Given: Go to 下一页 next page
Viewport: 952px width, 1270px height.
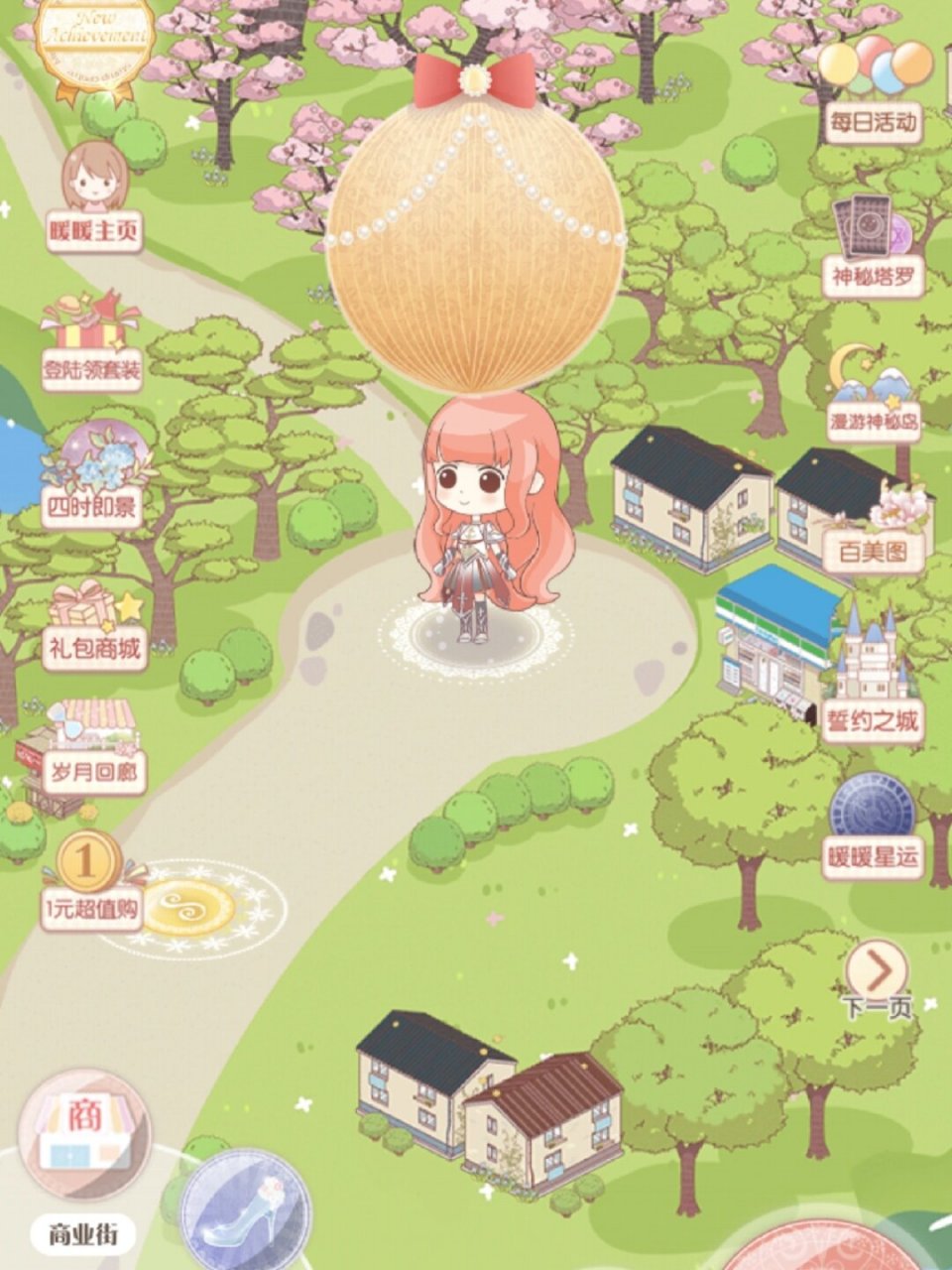Looking at the screenshot, I should click(878, 980).
